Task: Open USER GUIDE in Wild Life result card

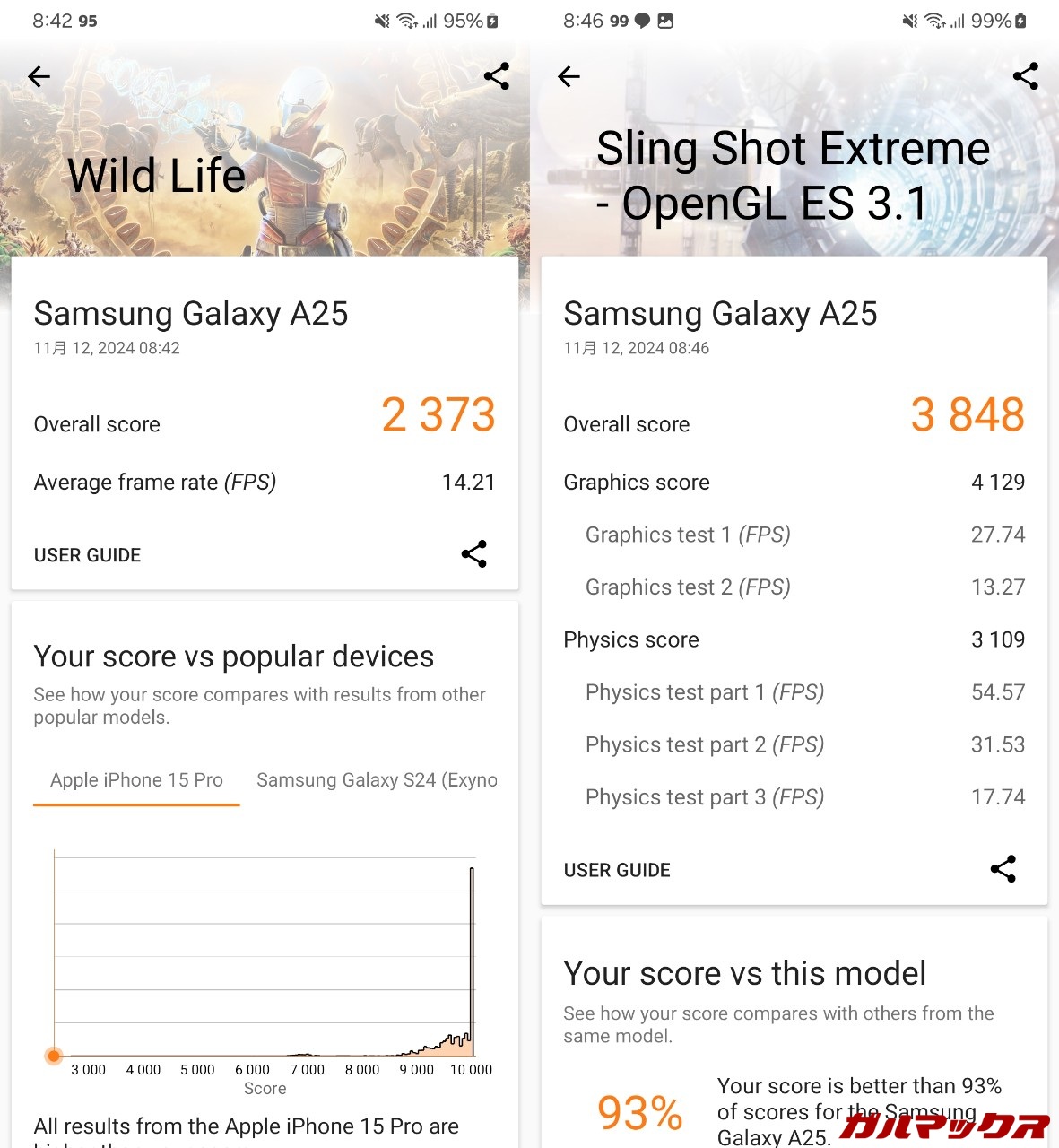Action: [87, 555]
